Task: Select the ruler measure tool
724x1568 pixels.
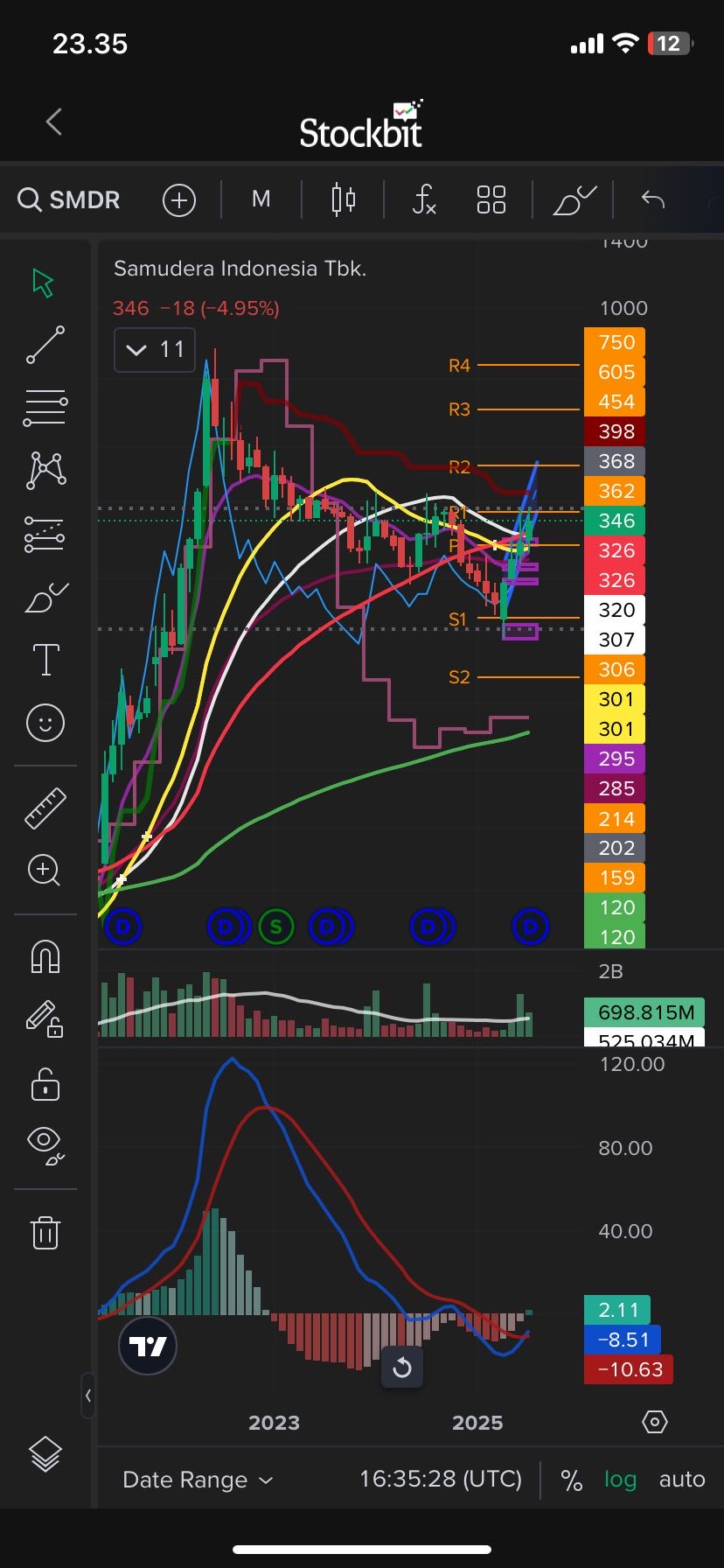Action: click(x=45, y=808)
